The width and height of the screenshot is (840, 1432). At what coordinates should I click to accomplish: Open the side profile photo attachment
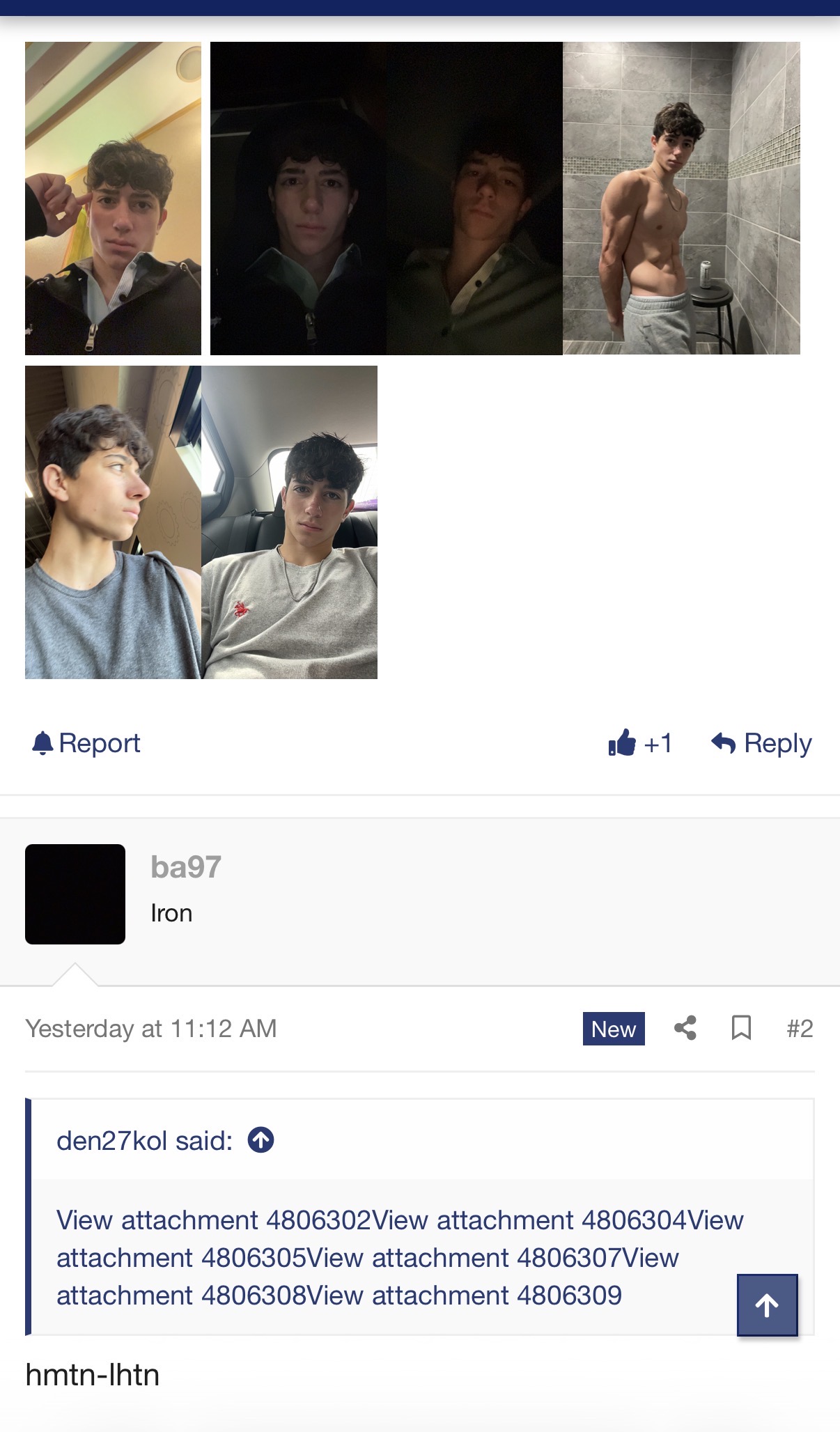[x=113, y=522]
